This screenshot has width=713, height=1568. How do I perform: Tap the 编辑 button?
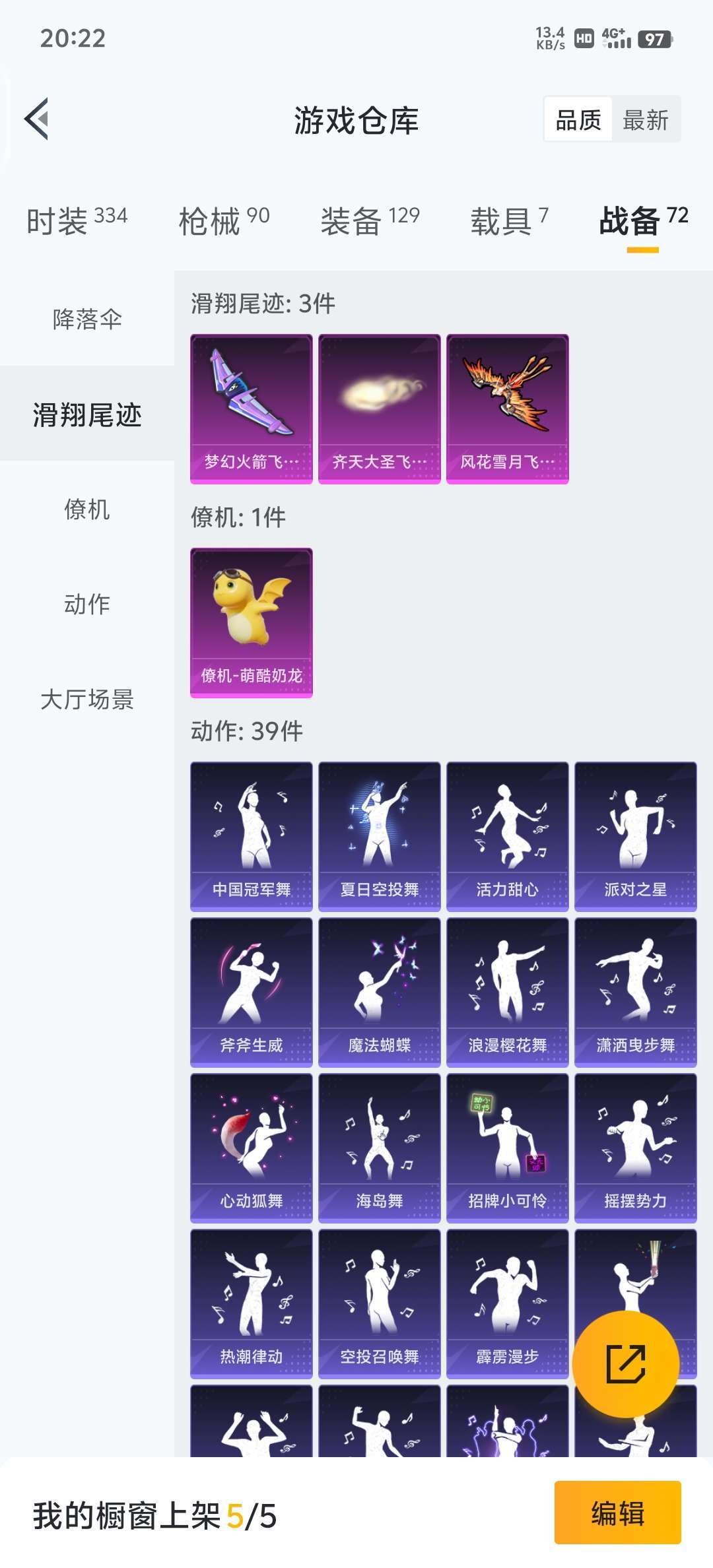click(617, 1513)
